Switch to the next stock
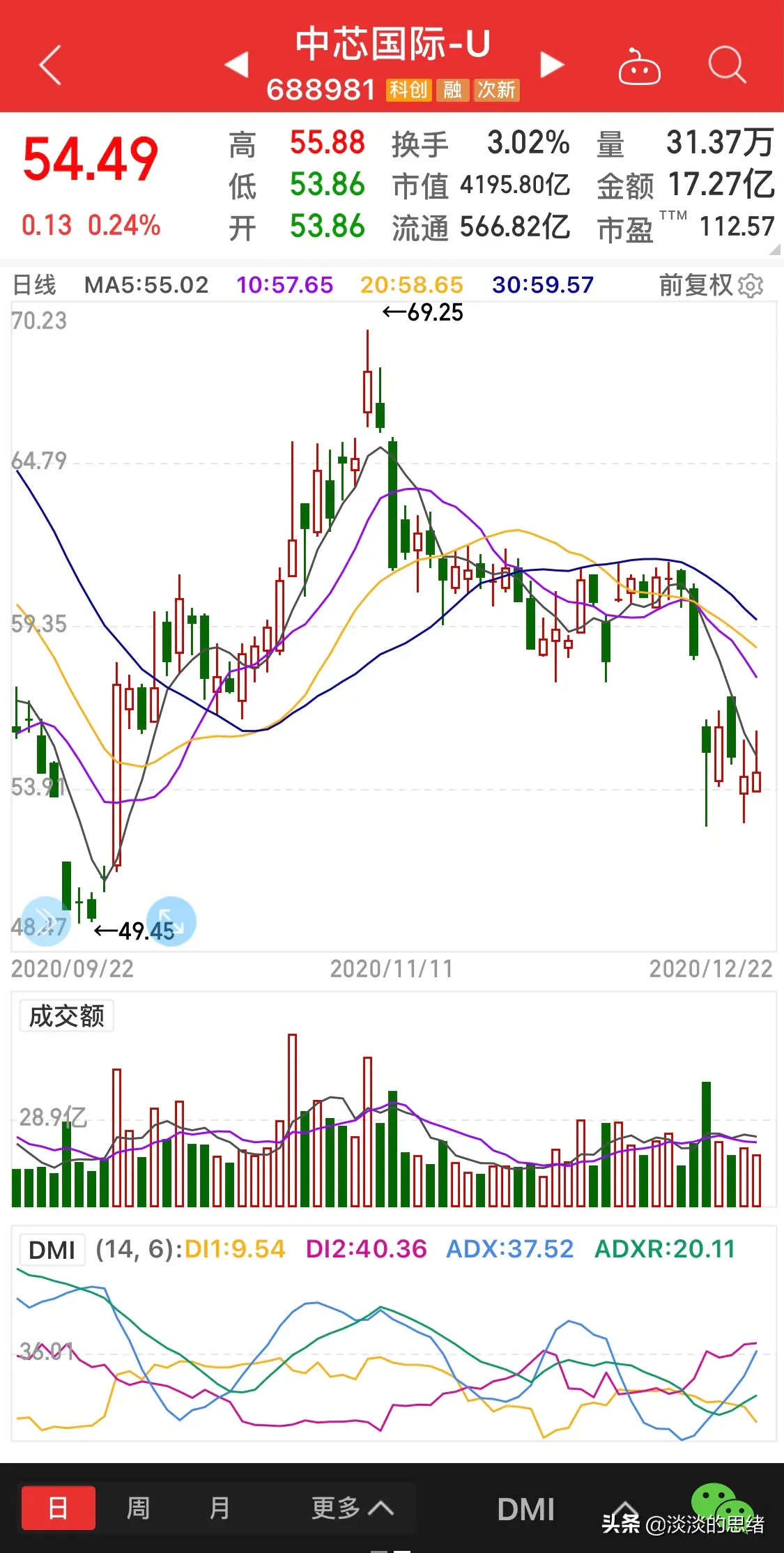Viewport: 784px width, 1553px height. tap(552, 65)
